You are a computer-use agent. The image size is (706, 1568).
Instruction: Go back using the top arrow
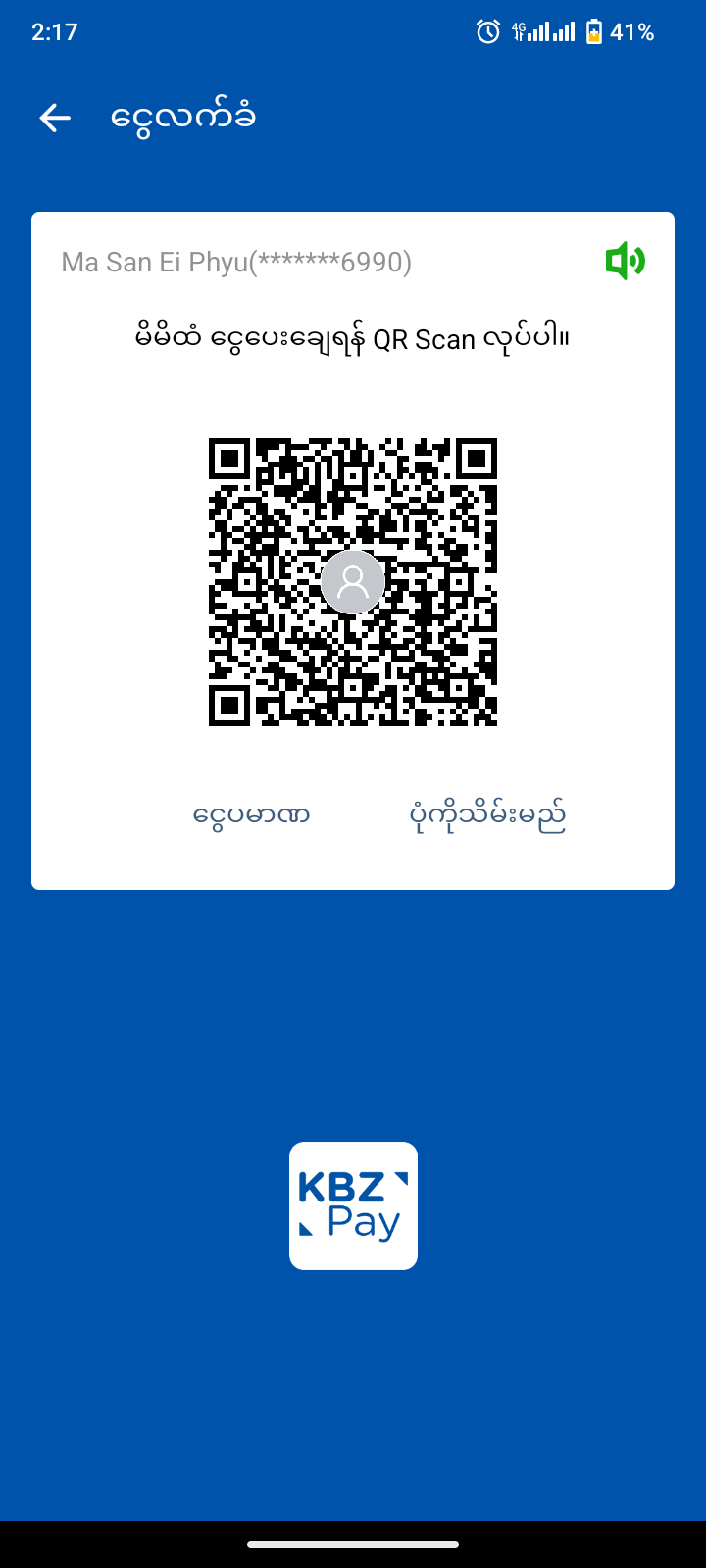click(55, 119)
